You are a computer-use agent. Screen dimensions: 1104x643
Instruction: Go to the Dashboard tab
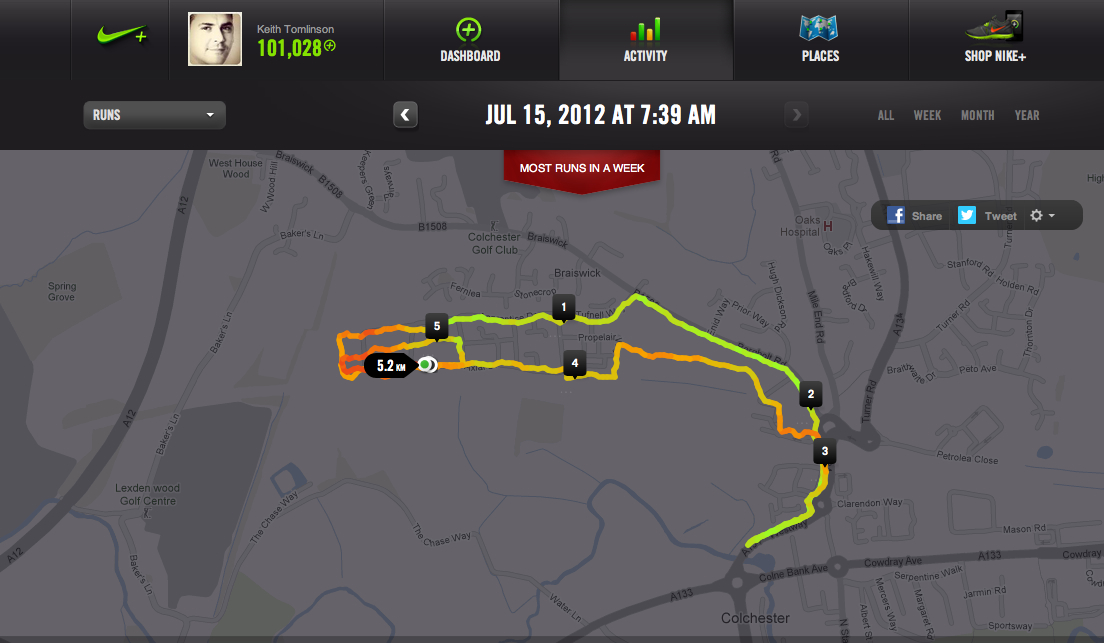(x=470, y=40)
